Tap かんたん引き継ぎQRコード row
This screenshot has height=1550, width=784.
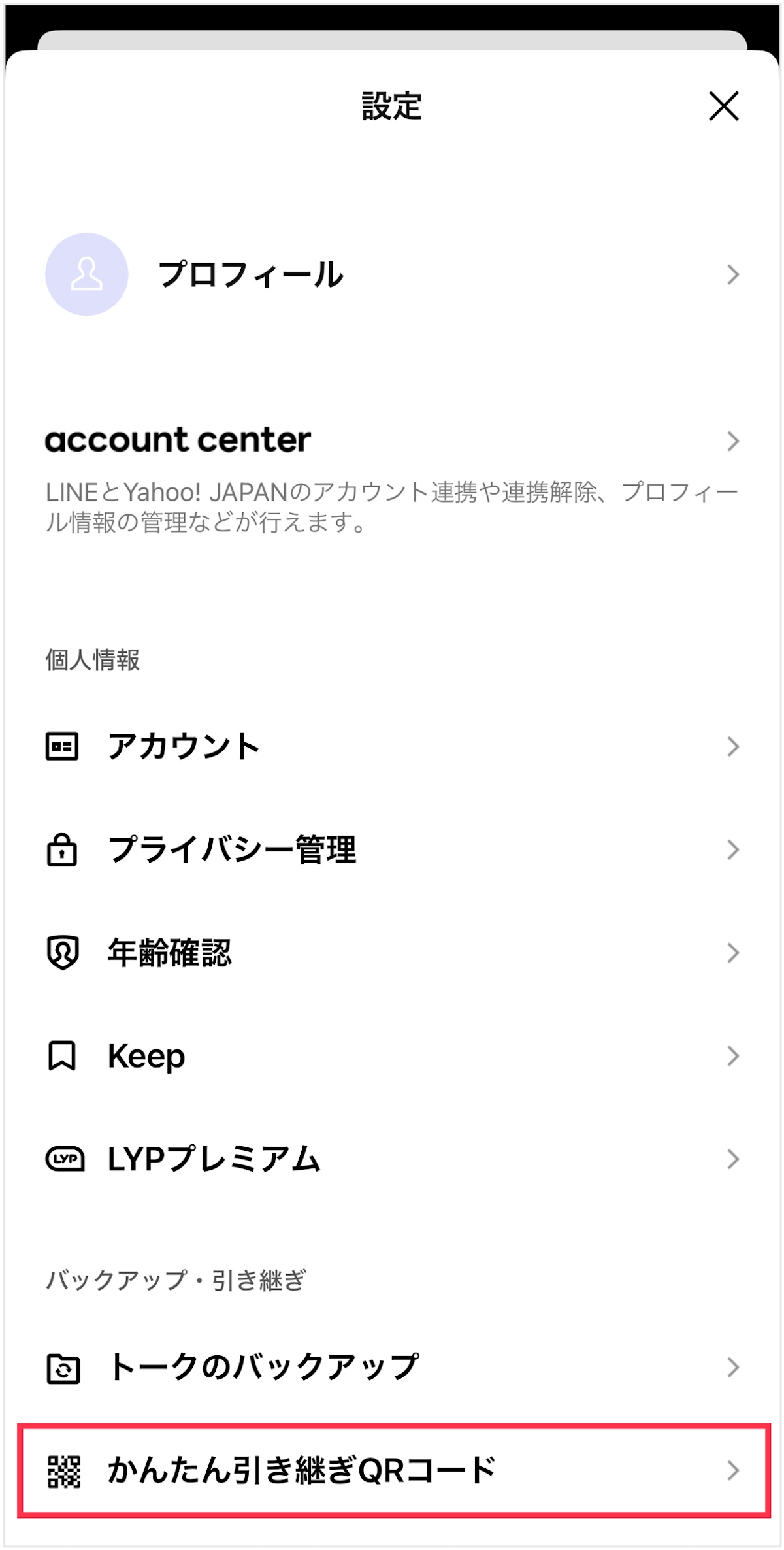tap(392, 1470)
